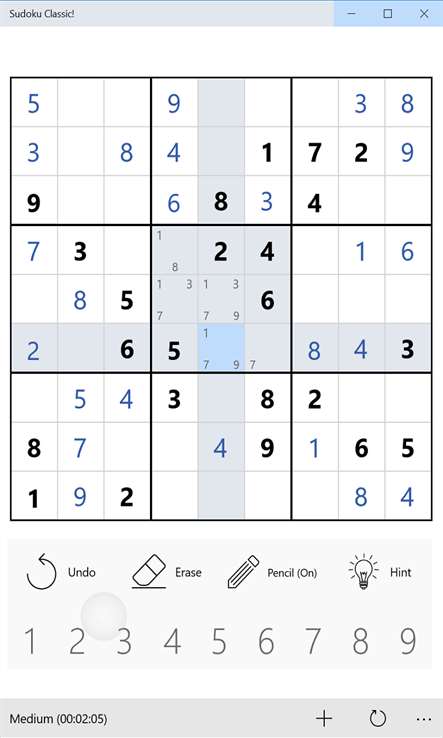443x738 pixels.
Task: Select the Erase tool
Action: (167, 572)
